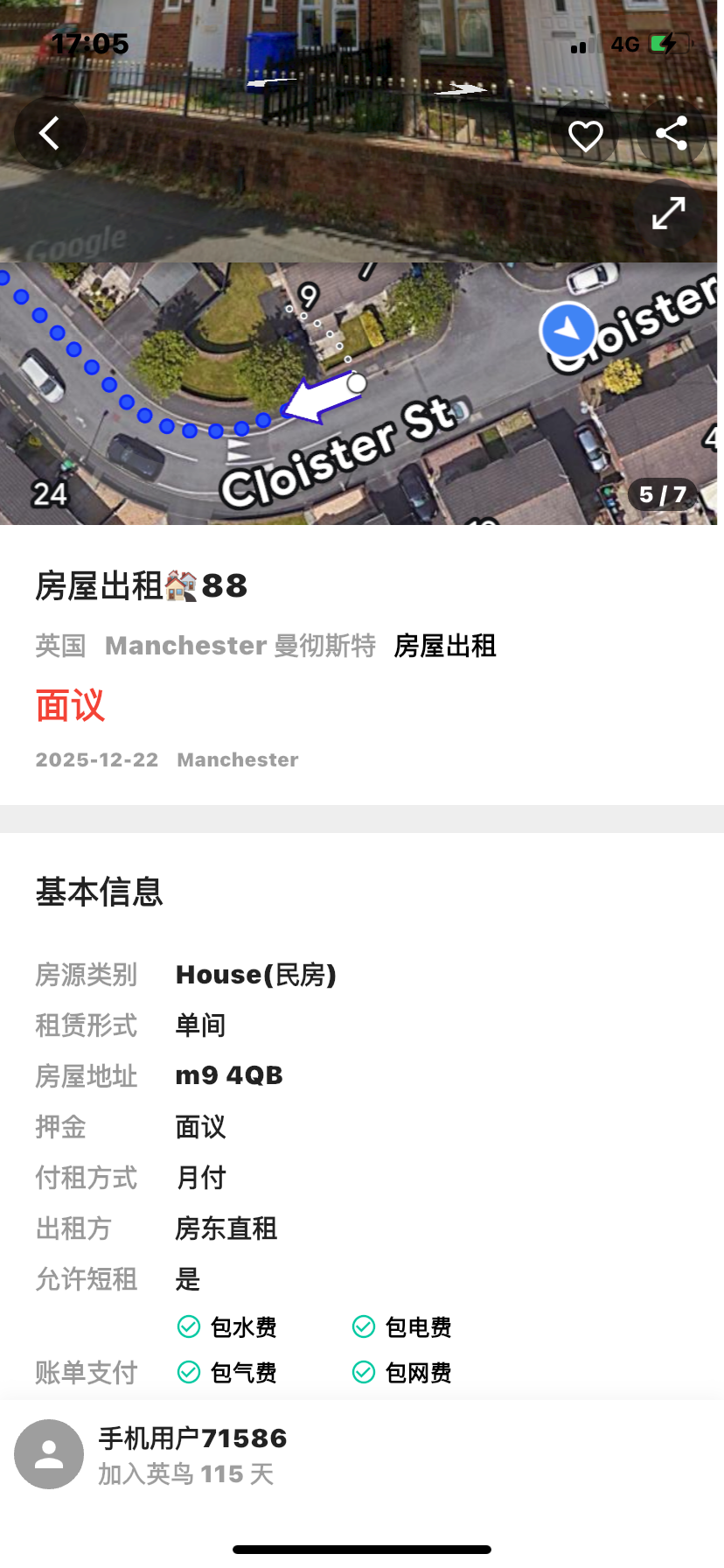Screen dimensions: 724x1568
Task: Expand the listing photo to fullscreen
Action: click(x=668, y=213)
